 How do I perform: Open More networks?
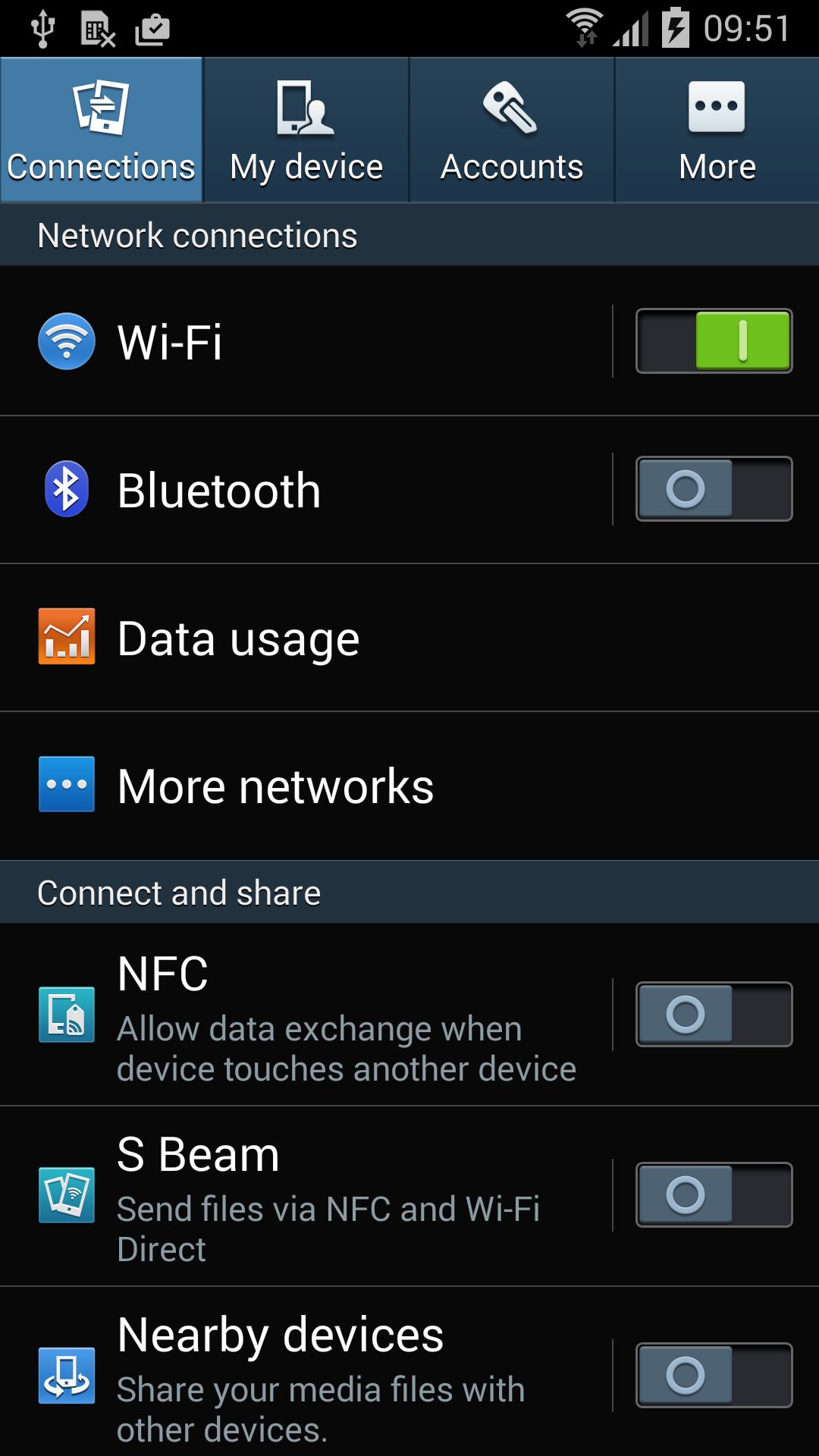click(x=409, y=786)
